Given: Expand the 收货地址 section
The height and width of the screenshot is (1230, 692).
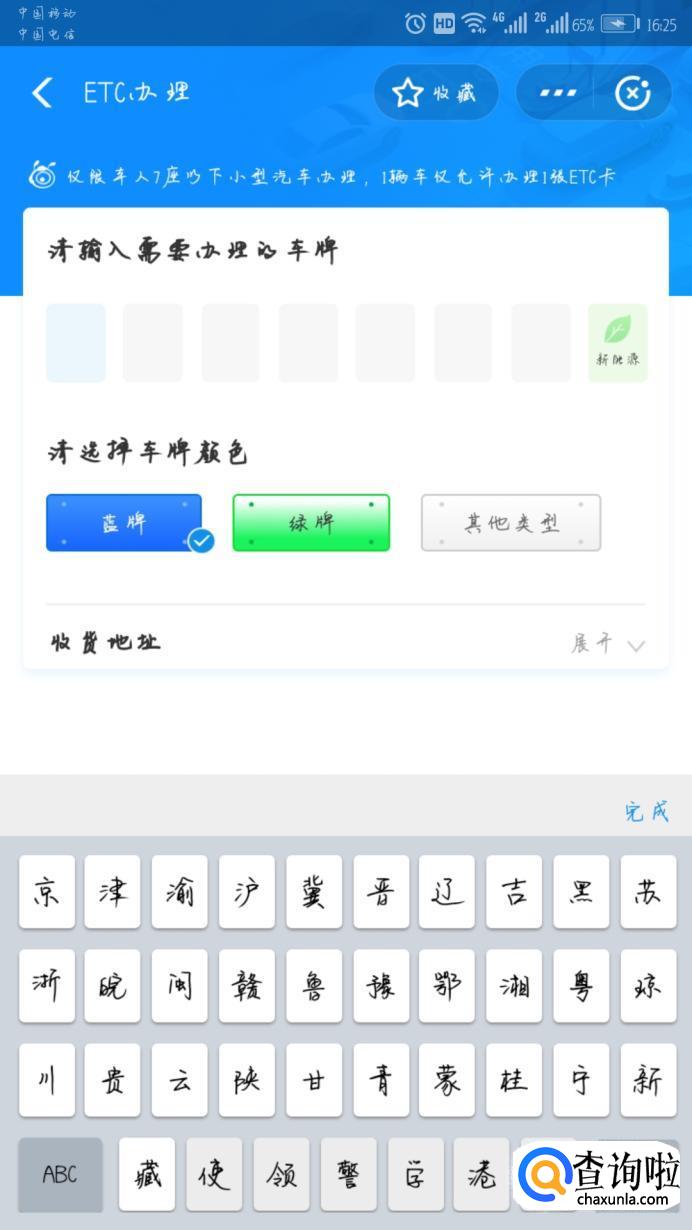Looking at the screenshot, I should click(x=608, y=644).
